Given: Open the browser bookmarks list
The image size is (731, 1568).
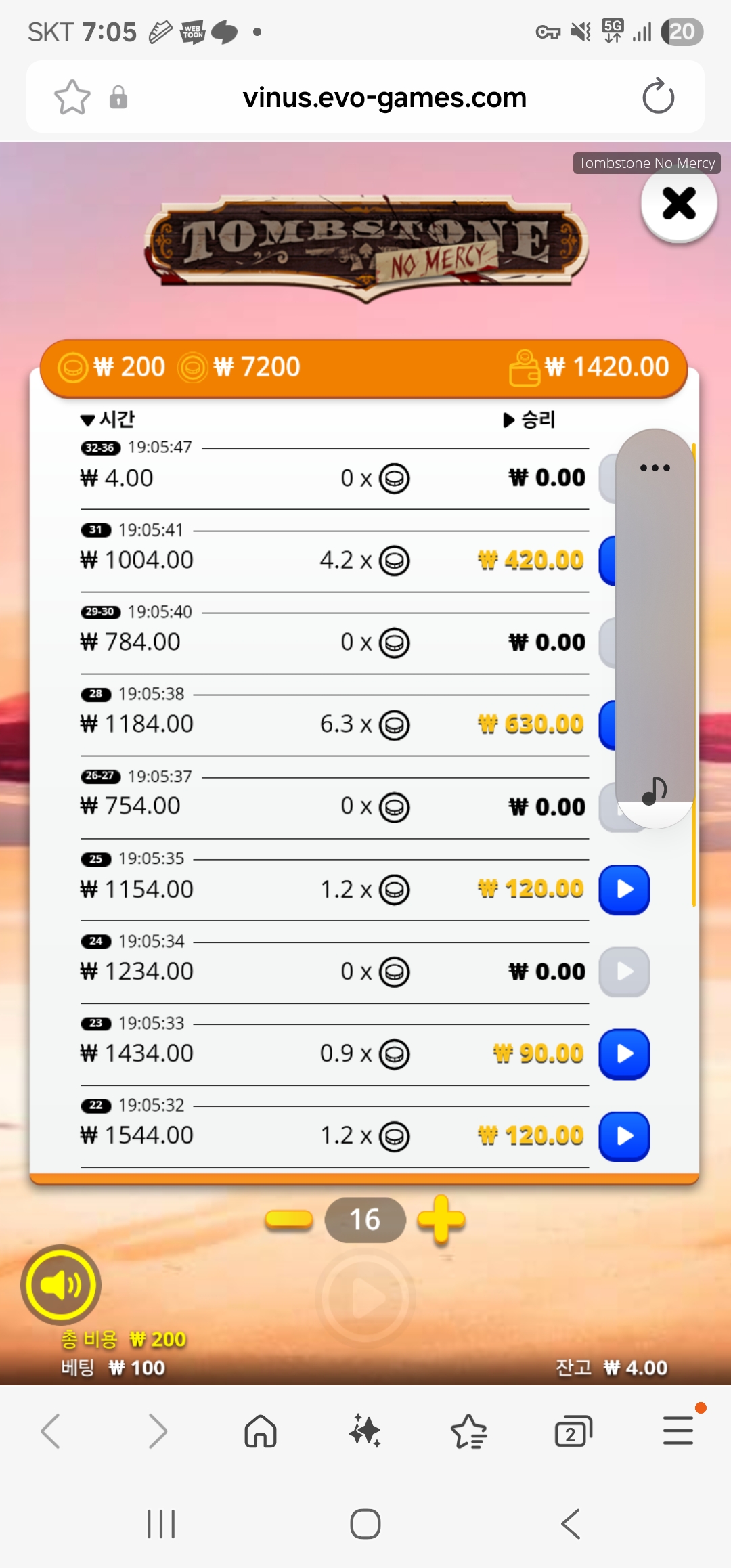Looking at the screenshot, I should coord(469,1431).
